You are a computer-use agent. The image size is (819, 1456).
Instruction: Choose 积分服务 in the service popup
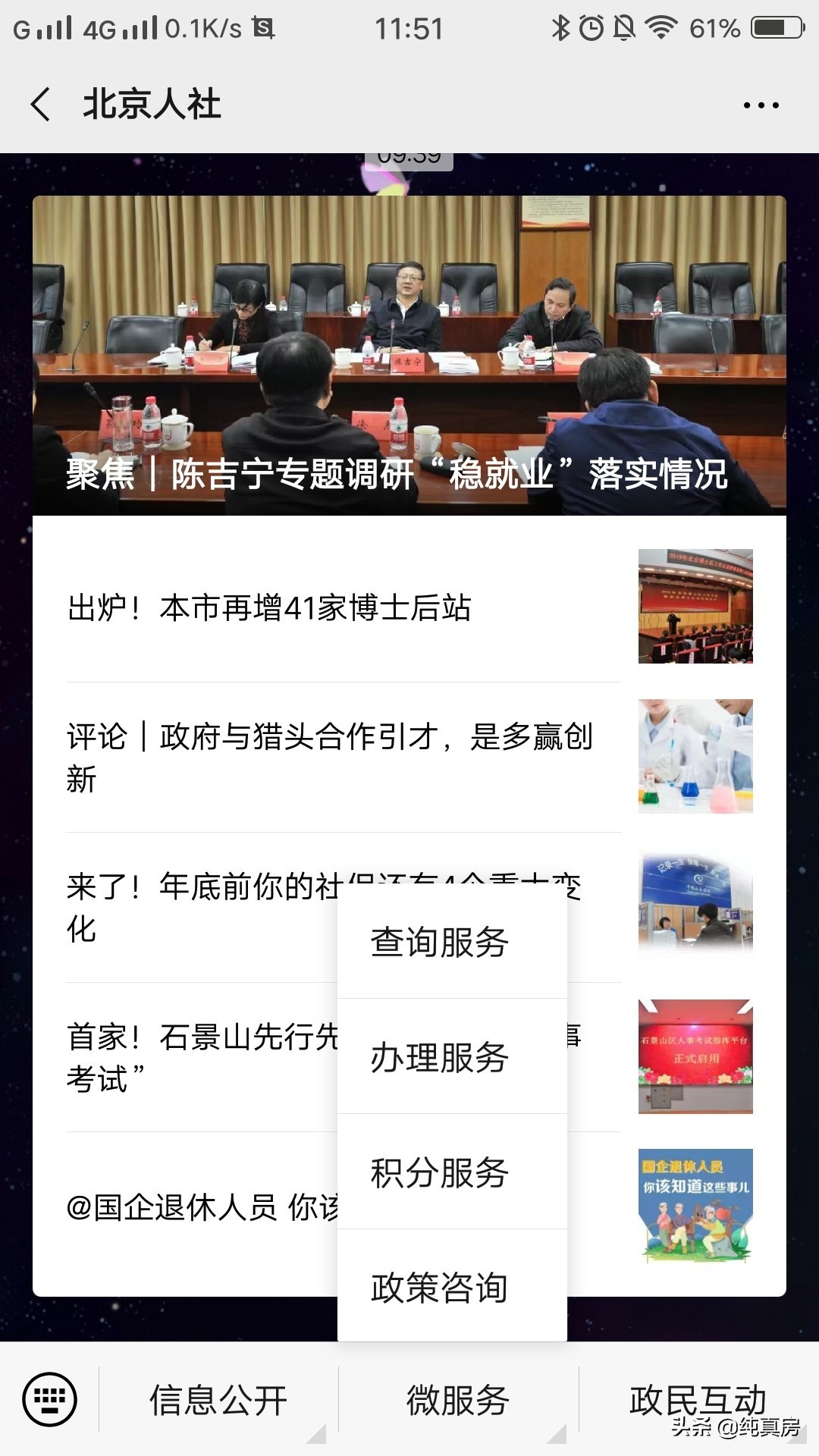click(x=440, y=1172)
